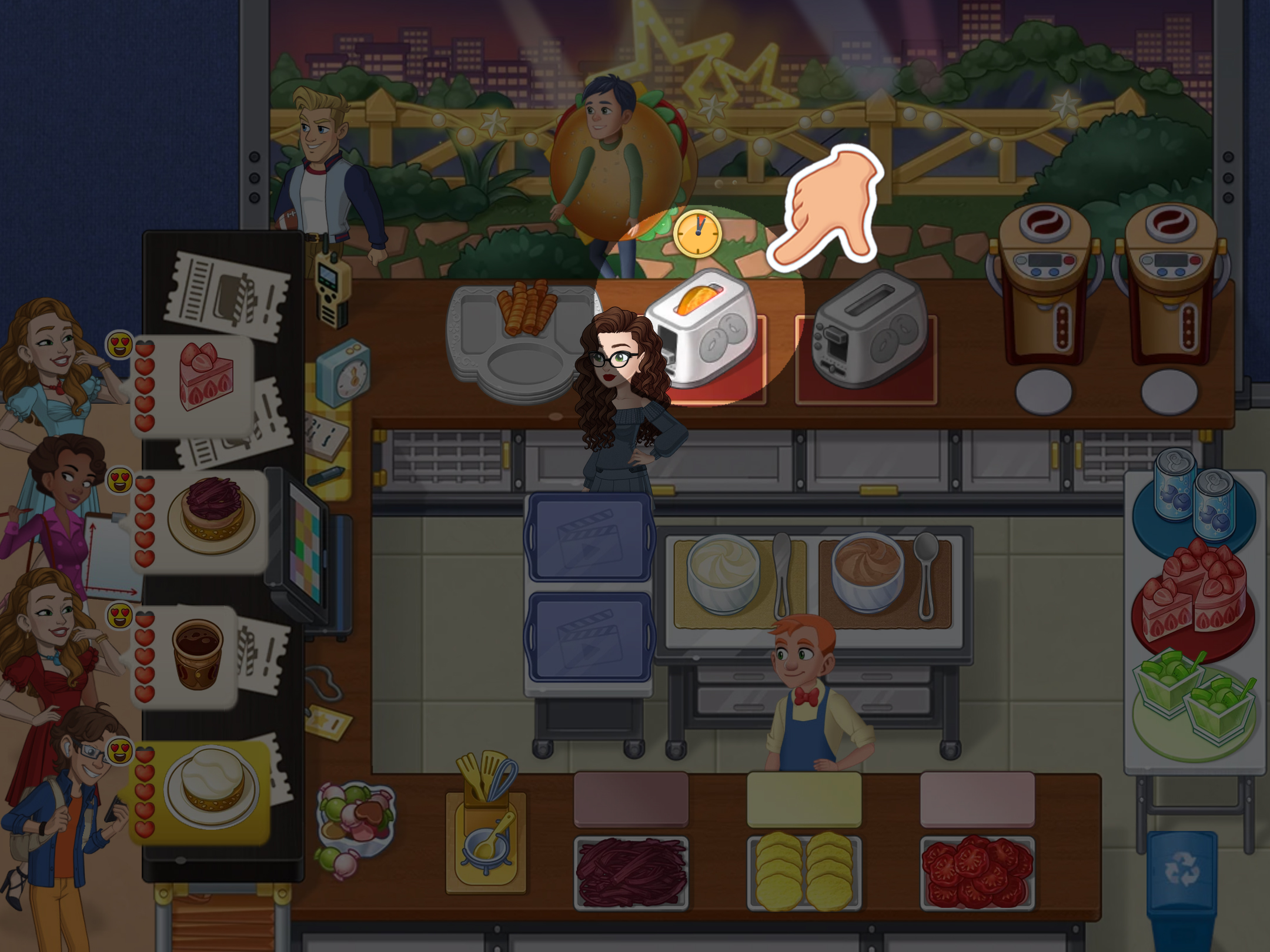Select the chocolate cream bowl
This screenshot has width=1270, height=952.
coord(868,573)
